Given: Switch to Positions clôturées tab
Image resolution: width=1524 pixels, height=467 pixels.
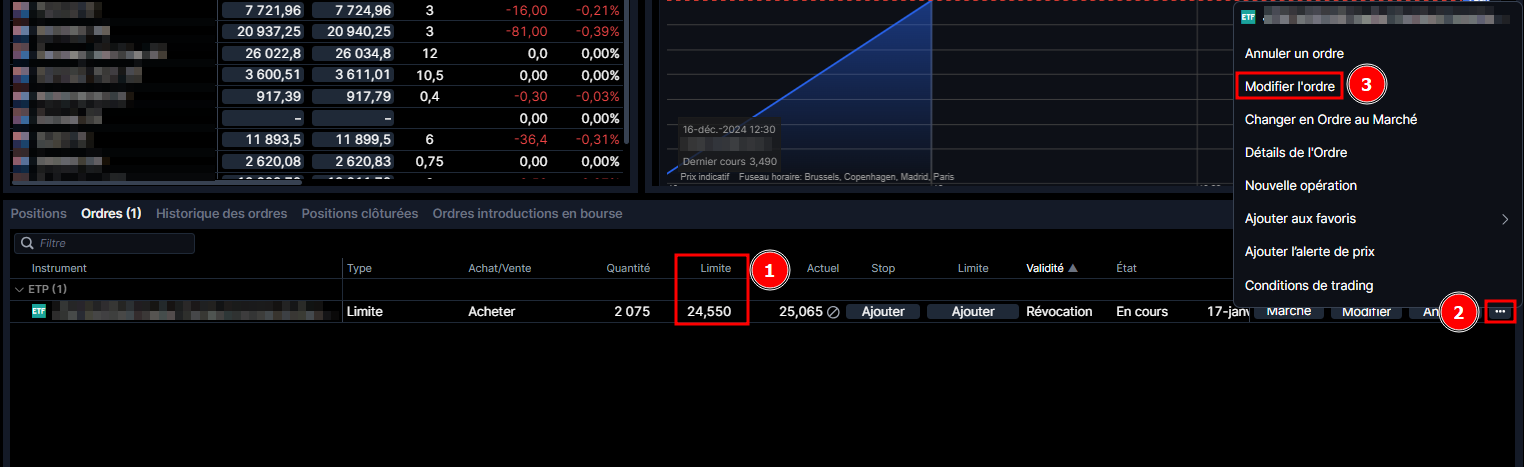Looking at the screenshot, I should click(x=359, y=213).
